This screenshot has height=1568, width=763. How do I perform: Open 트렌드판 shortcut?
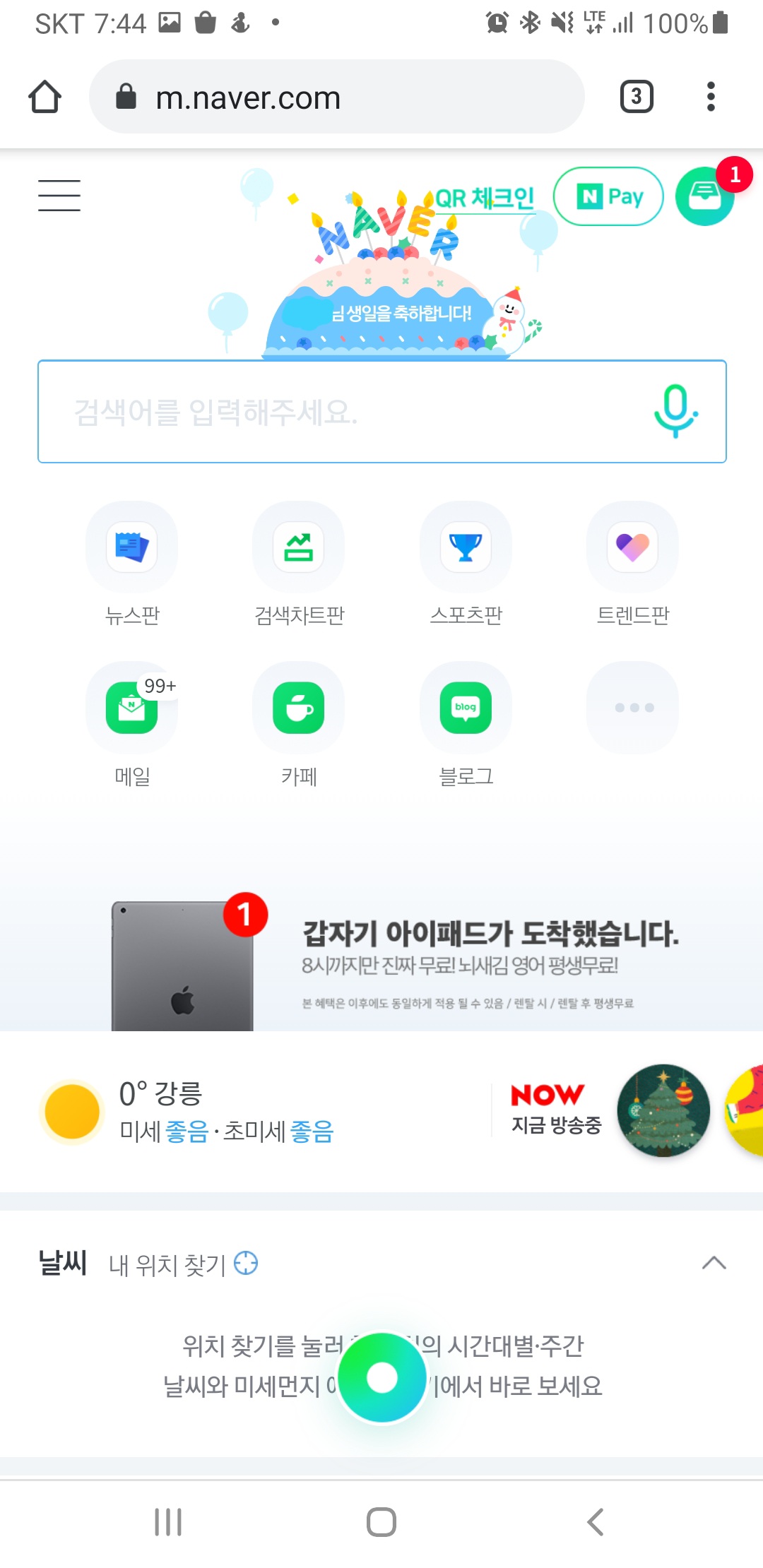pyautogui.click(x=632, y=547)
